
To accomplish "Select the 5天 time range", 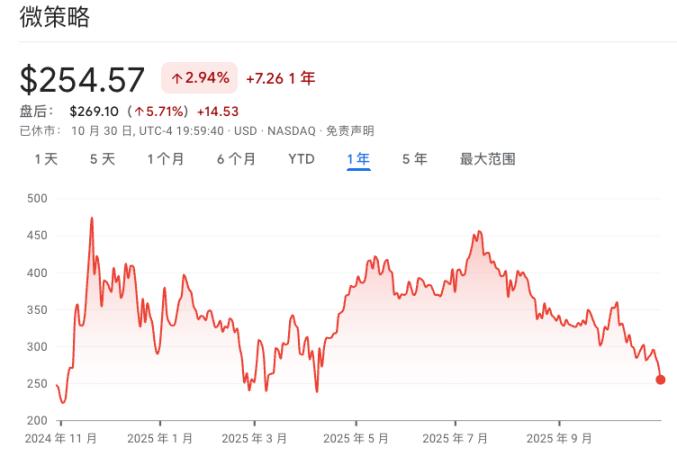I will [102, 159].
